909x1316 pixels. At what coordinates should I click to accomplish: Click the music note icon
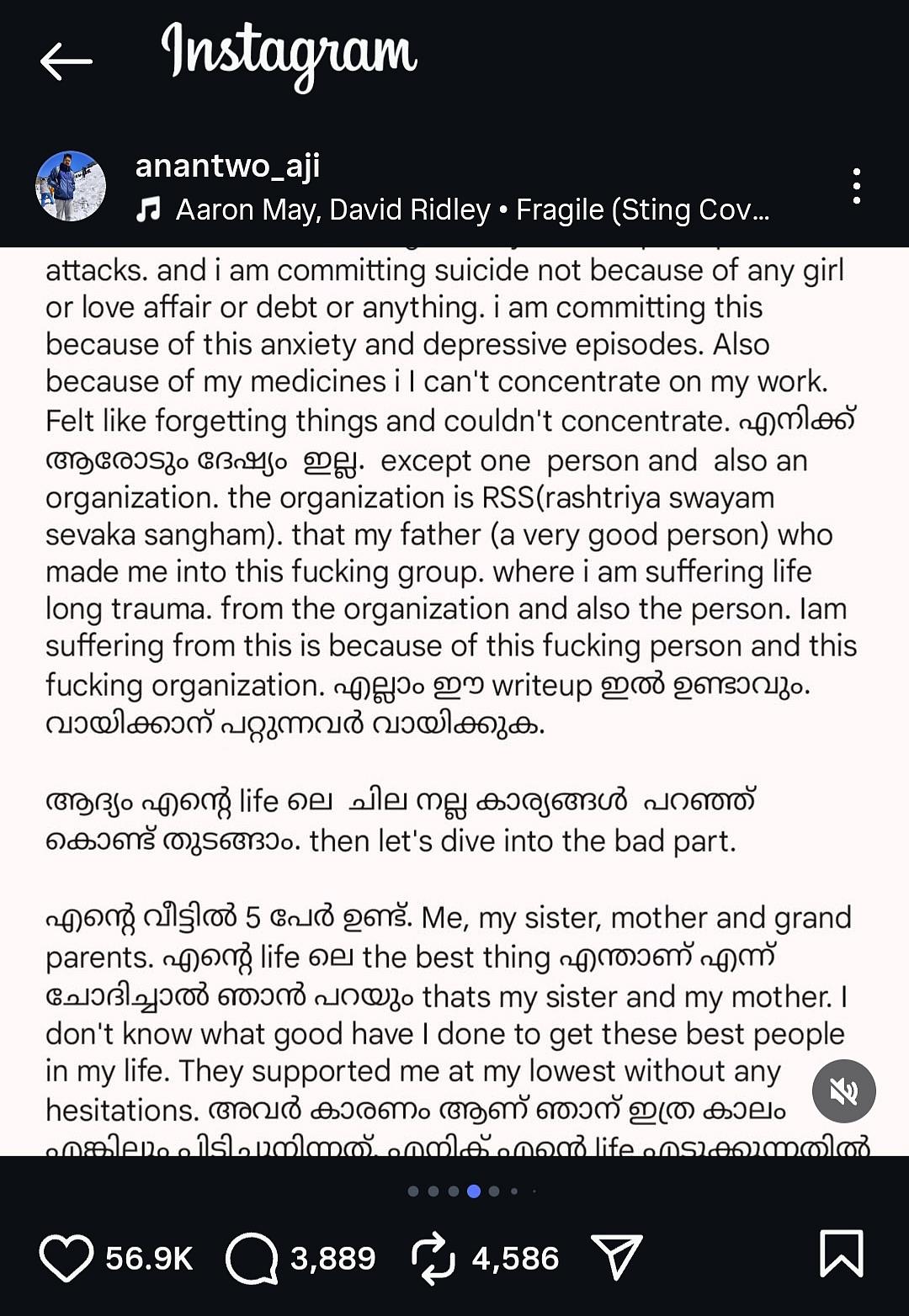tap(150, 209)
